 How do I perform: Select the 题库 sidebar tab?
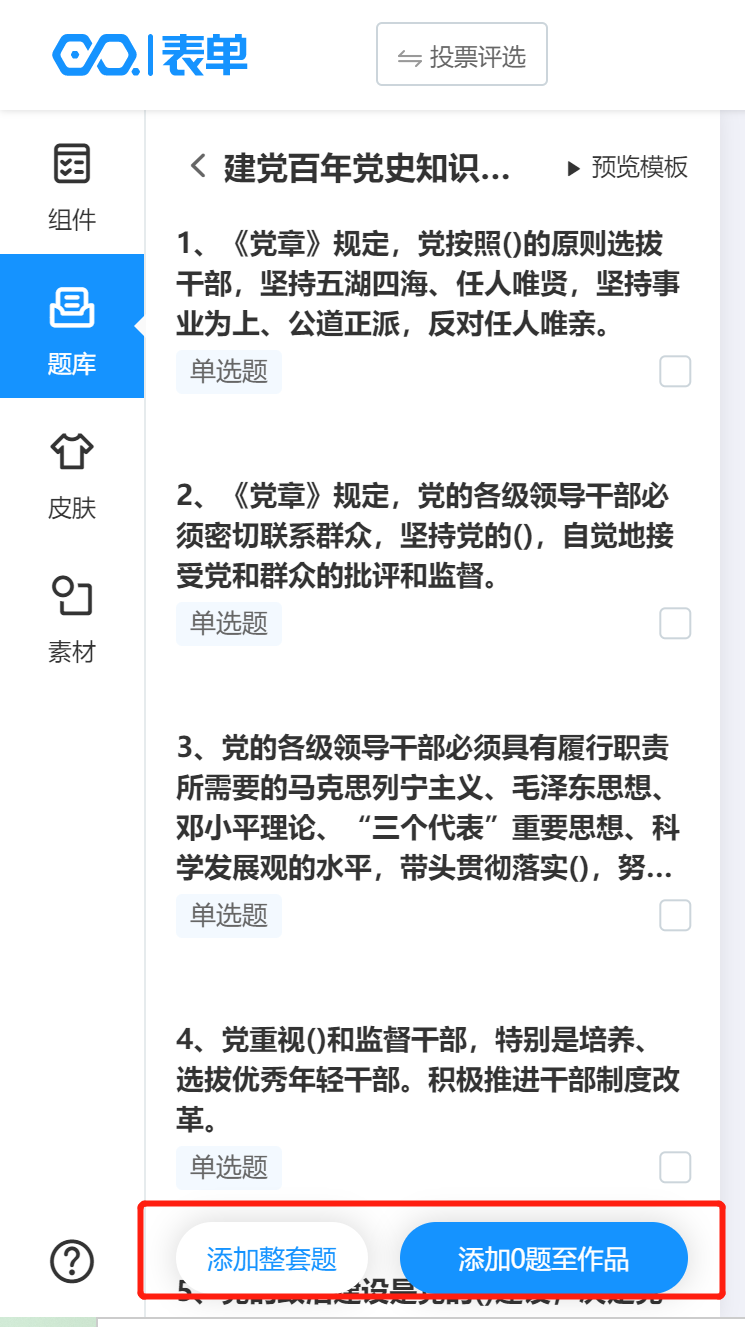[x=72, y=327]
